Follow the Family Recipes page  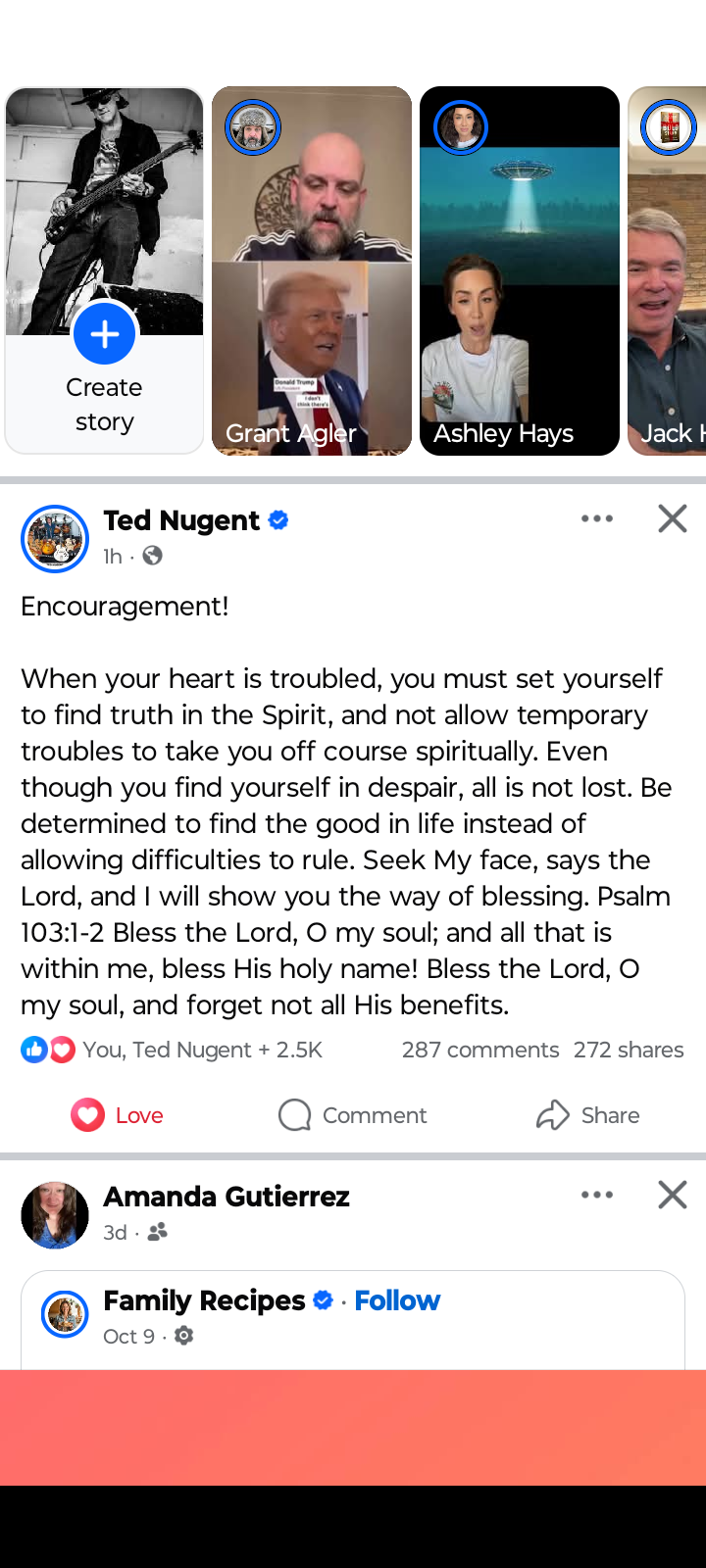397,1300
